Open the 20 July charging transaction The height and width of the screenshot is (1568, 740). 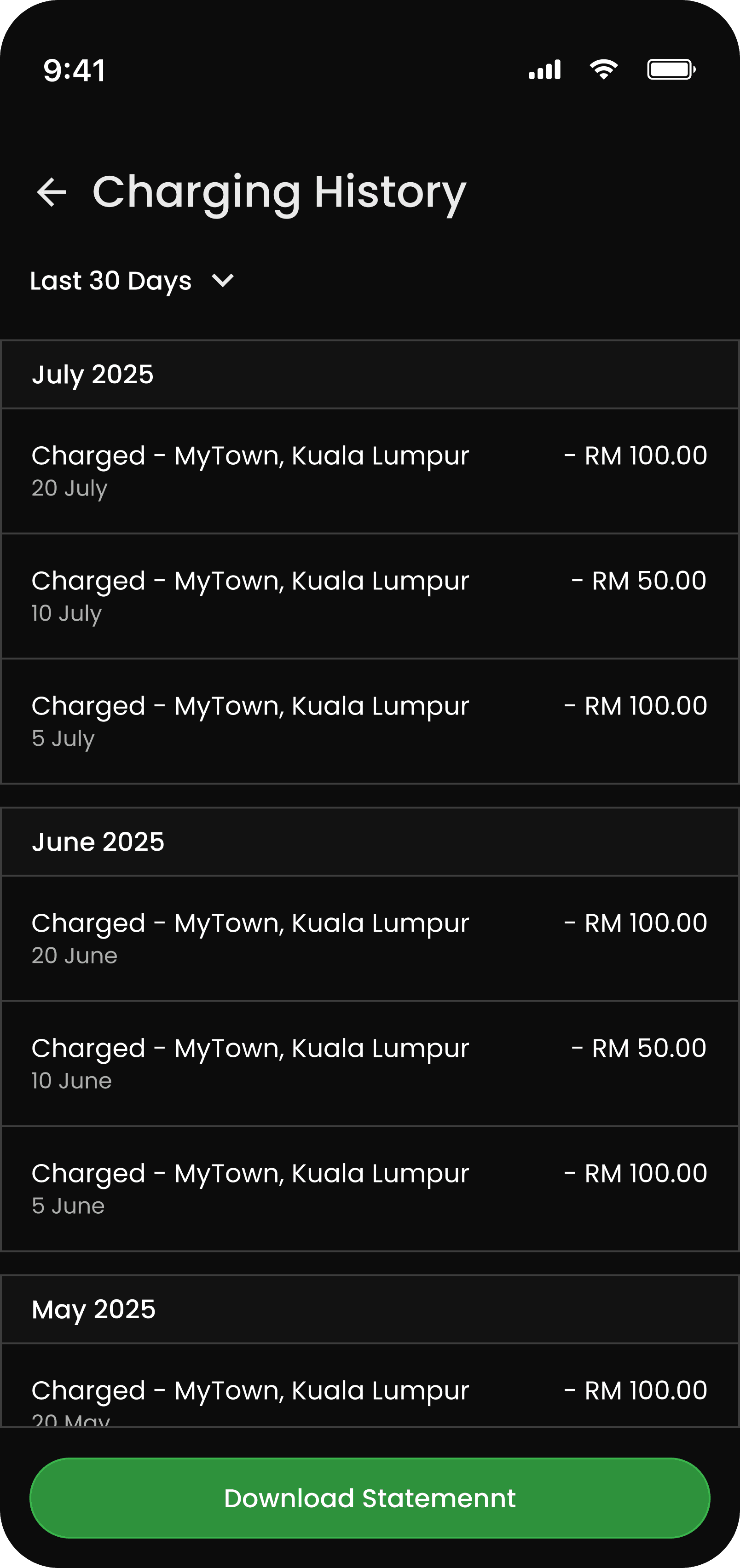pyautogui.click(x=370, y=471)
